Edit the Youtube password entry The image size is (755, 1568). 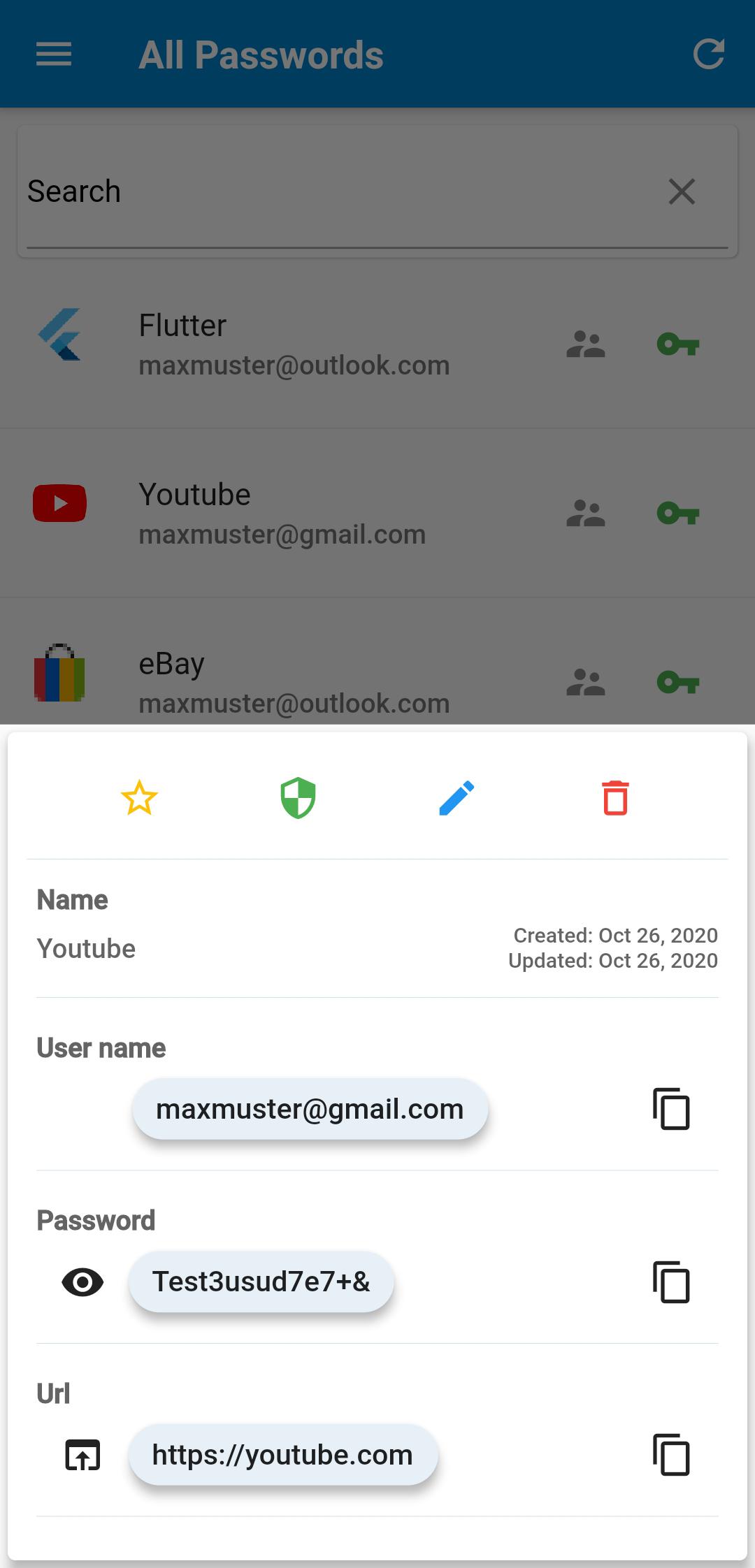tap(456, 798)
